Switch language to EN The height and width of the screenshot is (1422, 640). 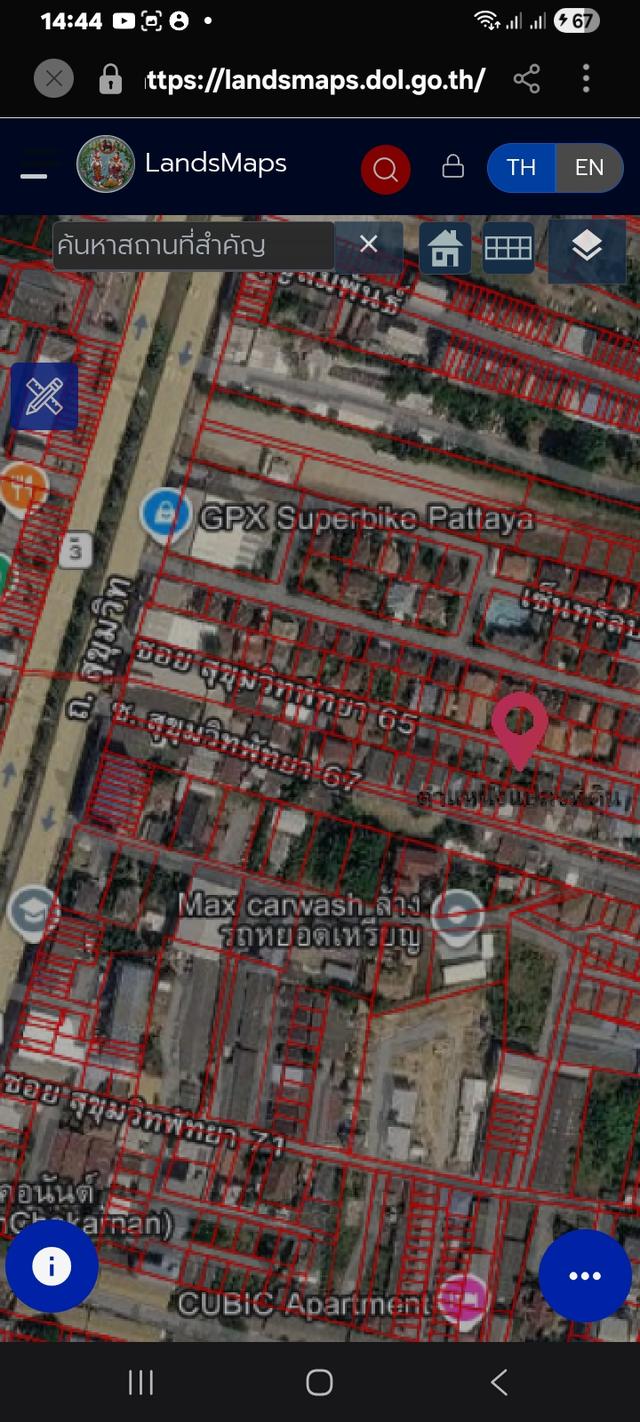click(x=589, y=167)
